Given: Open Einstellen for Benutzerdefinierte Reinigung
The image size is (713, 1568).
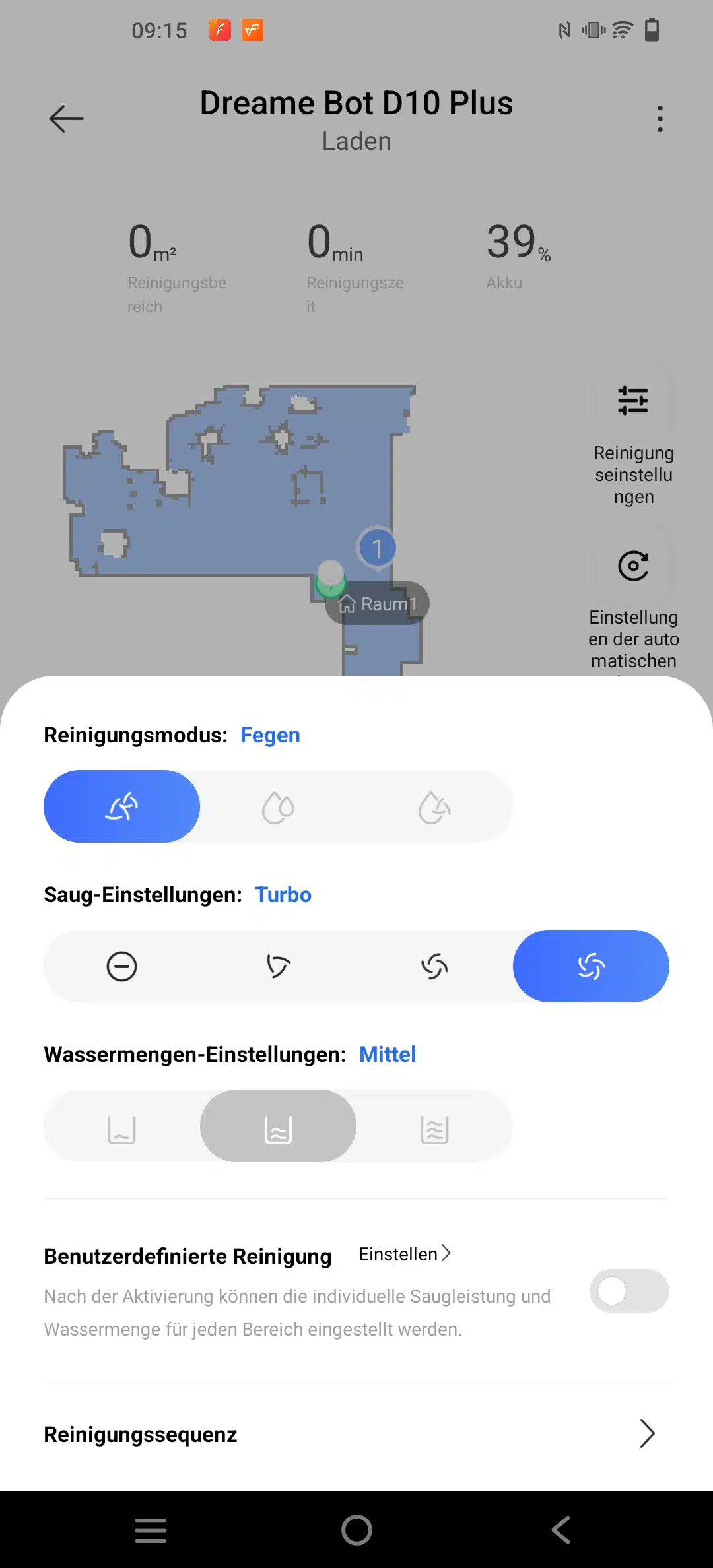Looking at the screenshot, I should pyautogui.click(x=404, y=1254).
